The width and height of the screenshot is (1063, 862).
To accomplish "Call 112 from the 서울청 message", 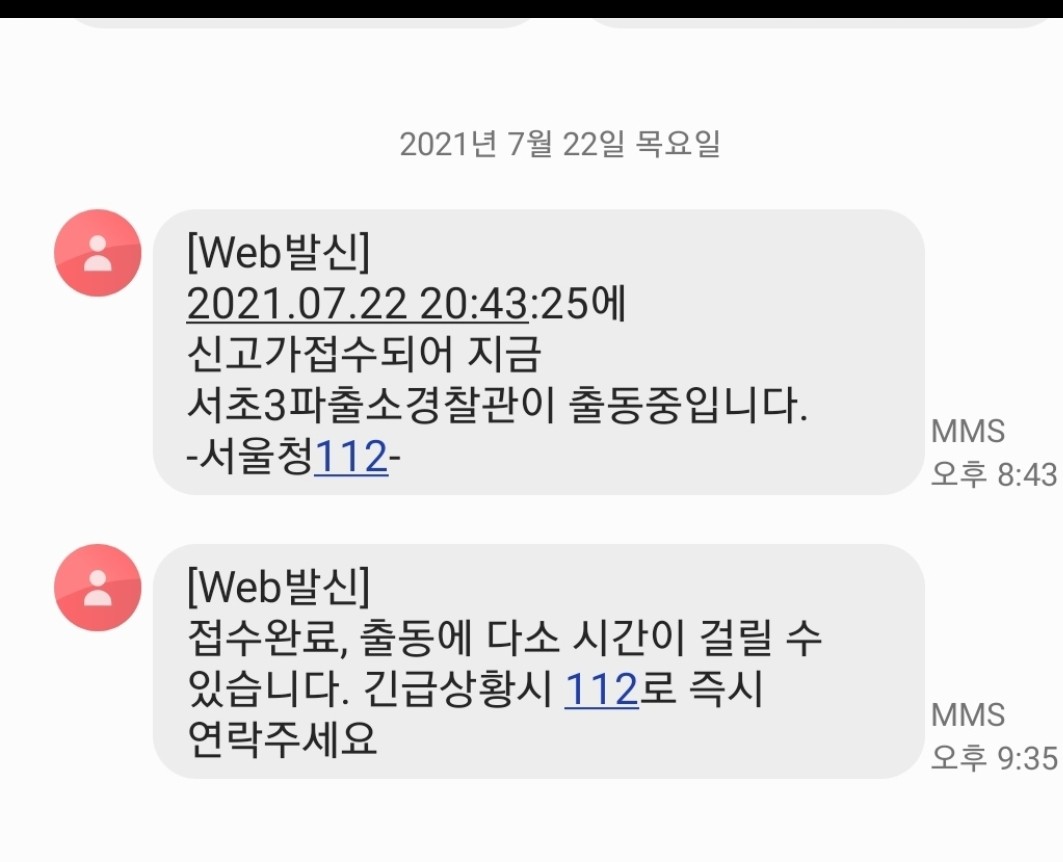I will [350, 458].
